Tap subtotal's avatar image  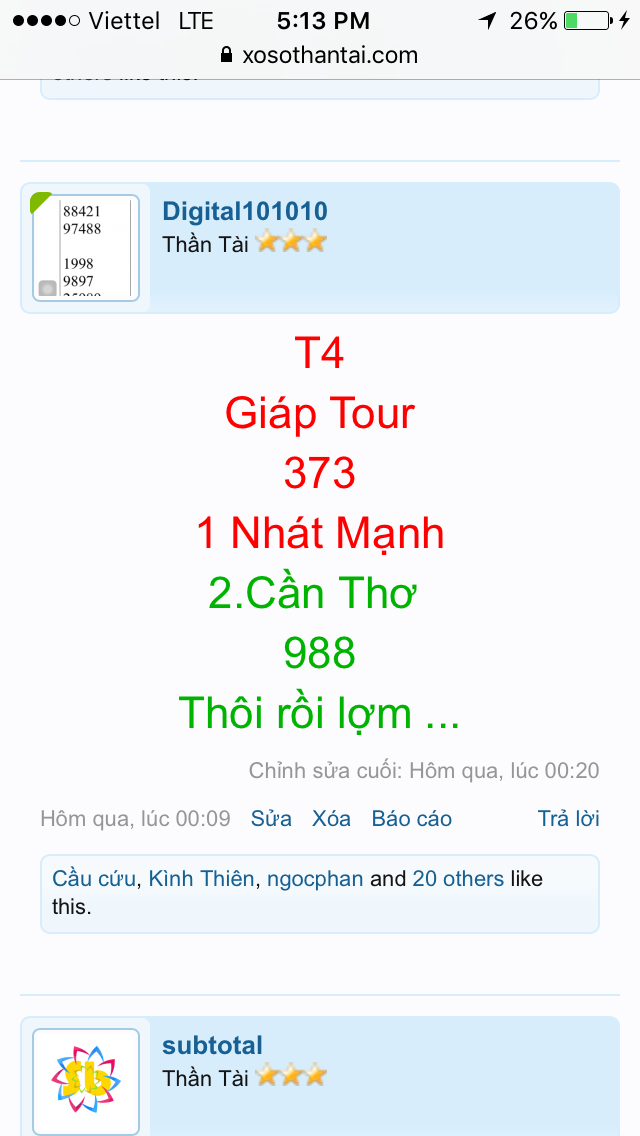click(86, 1082)
